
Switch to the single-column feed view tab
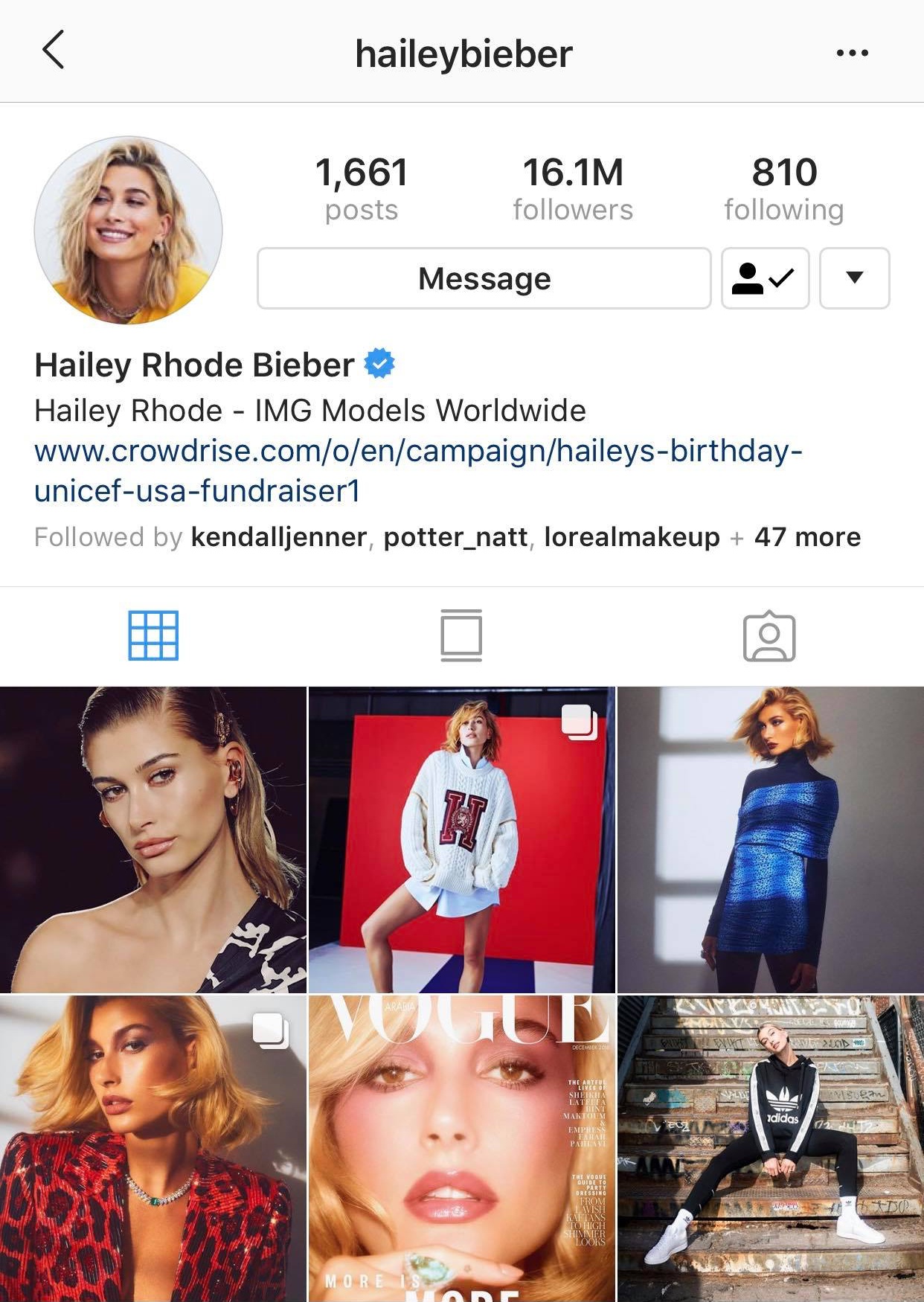pos(461,636)
